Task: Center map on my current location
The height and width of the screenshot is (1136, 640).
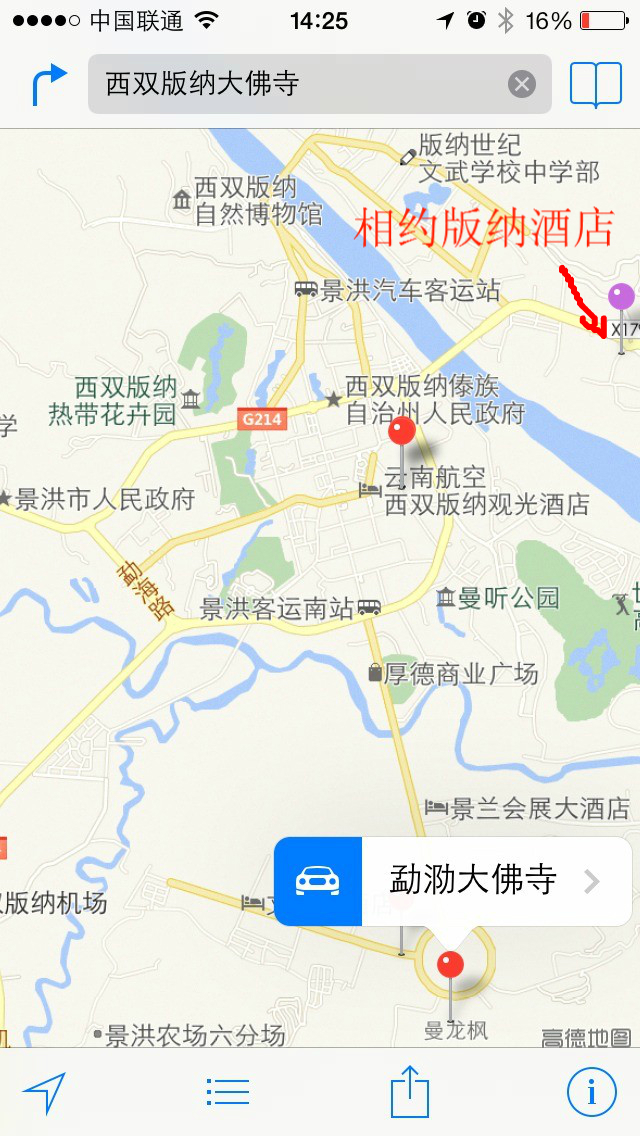Action: point(44,1093)
